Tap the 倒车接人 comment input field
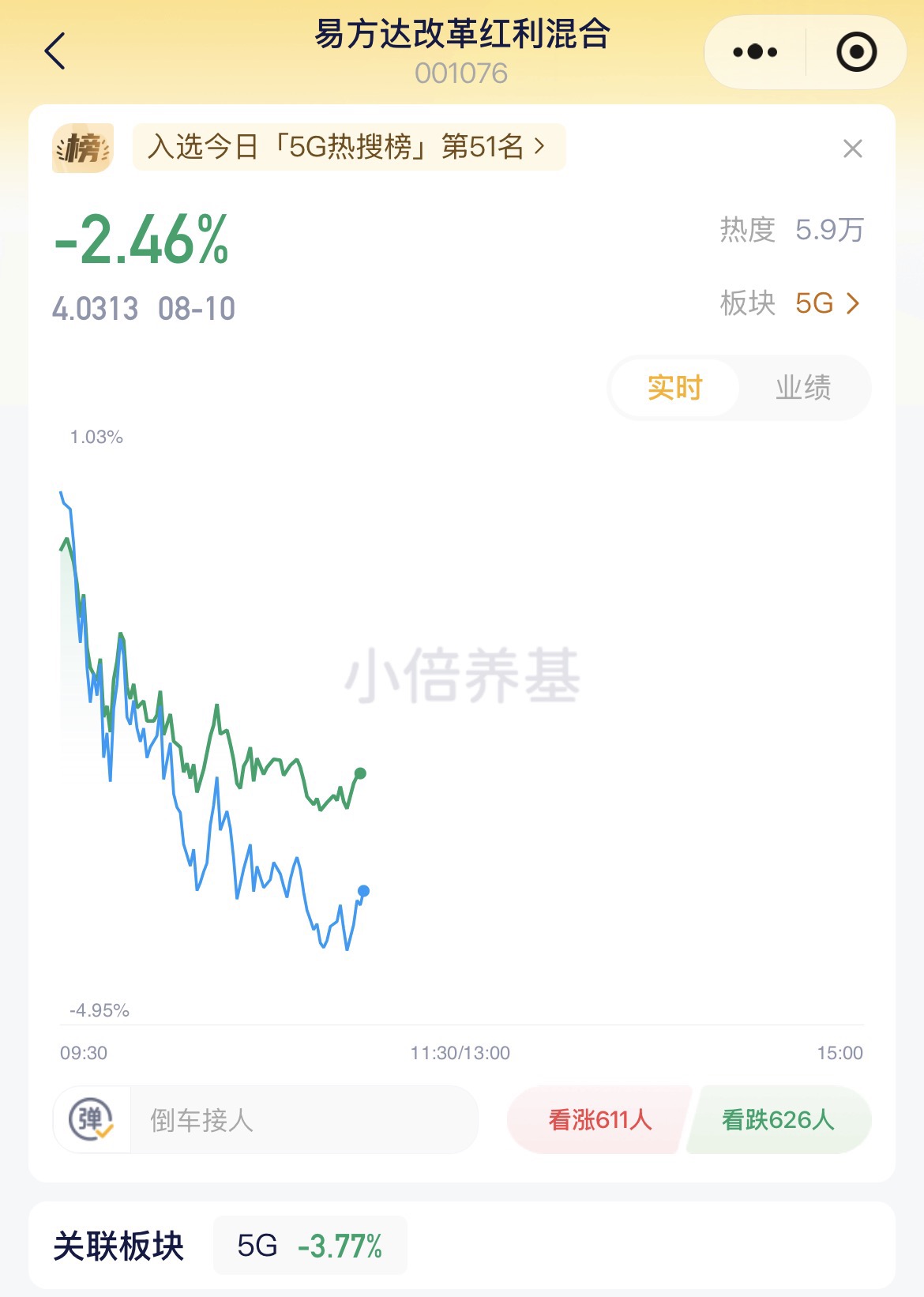The height and width of the screenshot is (1297, 924). [304, 1120]
